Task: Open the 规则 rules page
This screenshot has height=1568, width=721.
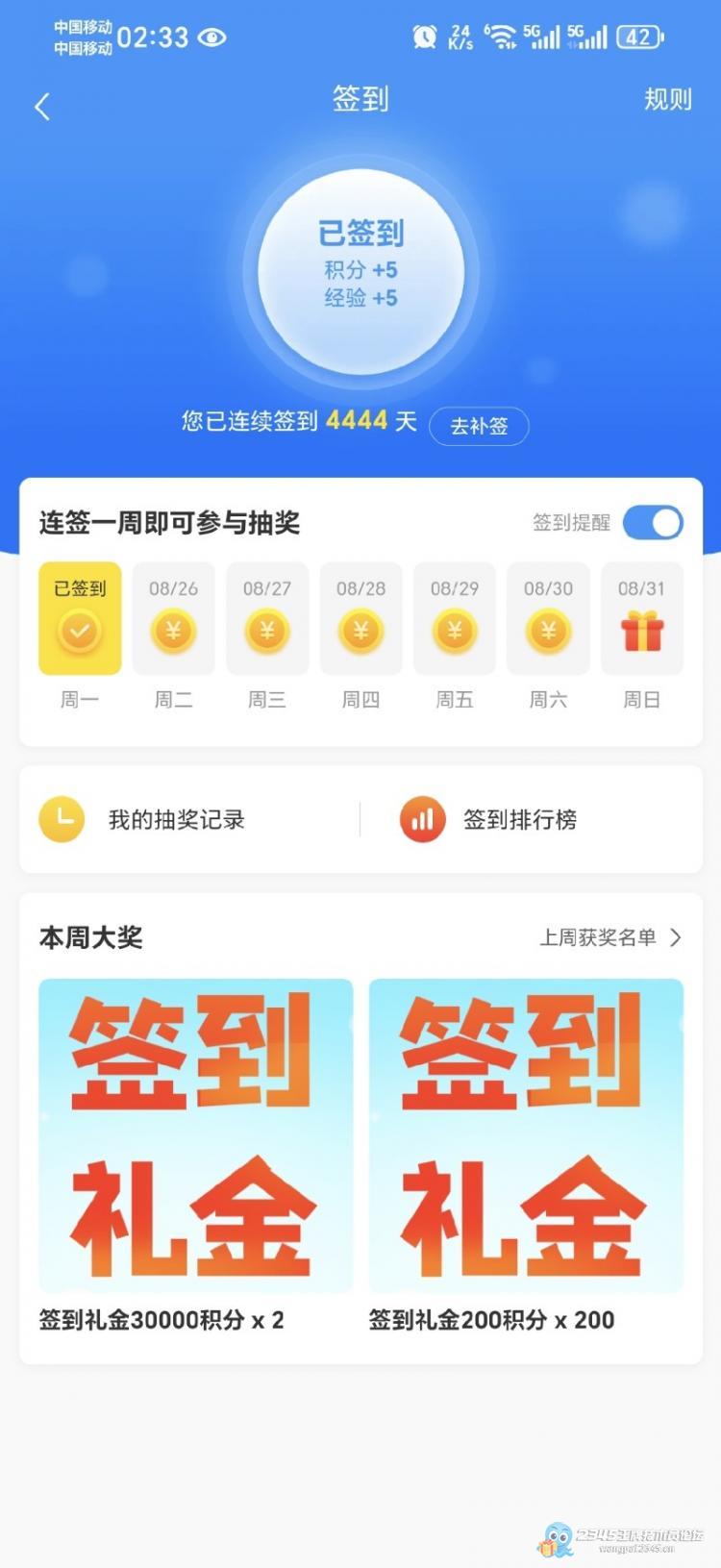Action: tap(667, 99)
